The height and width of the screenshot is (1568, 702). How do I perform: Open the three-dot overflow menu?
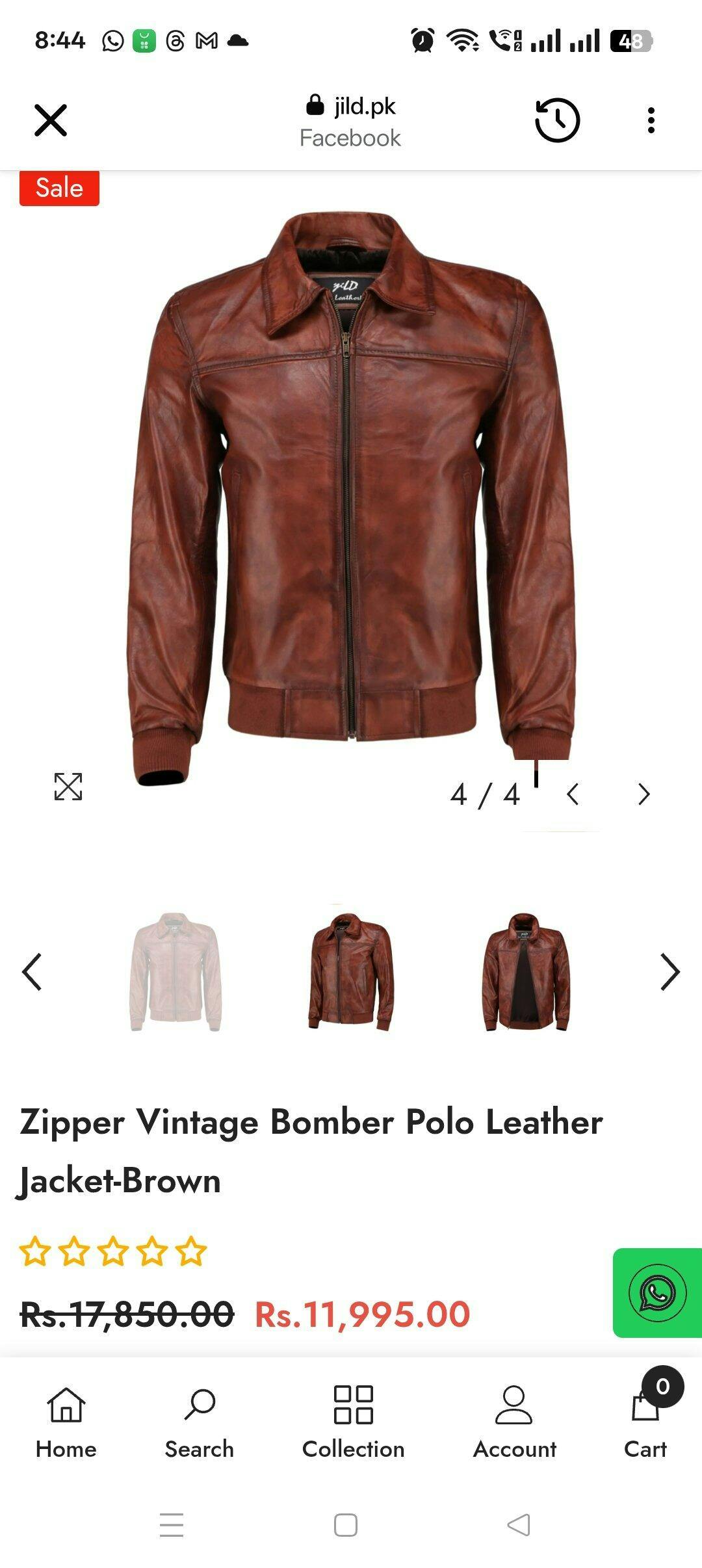[x=651, y=120]
